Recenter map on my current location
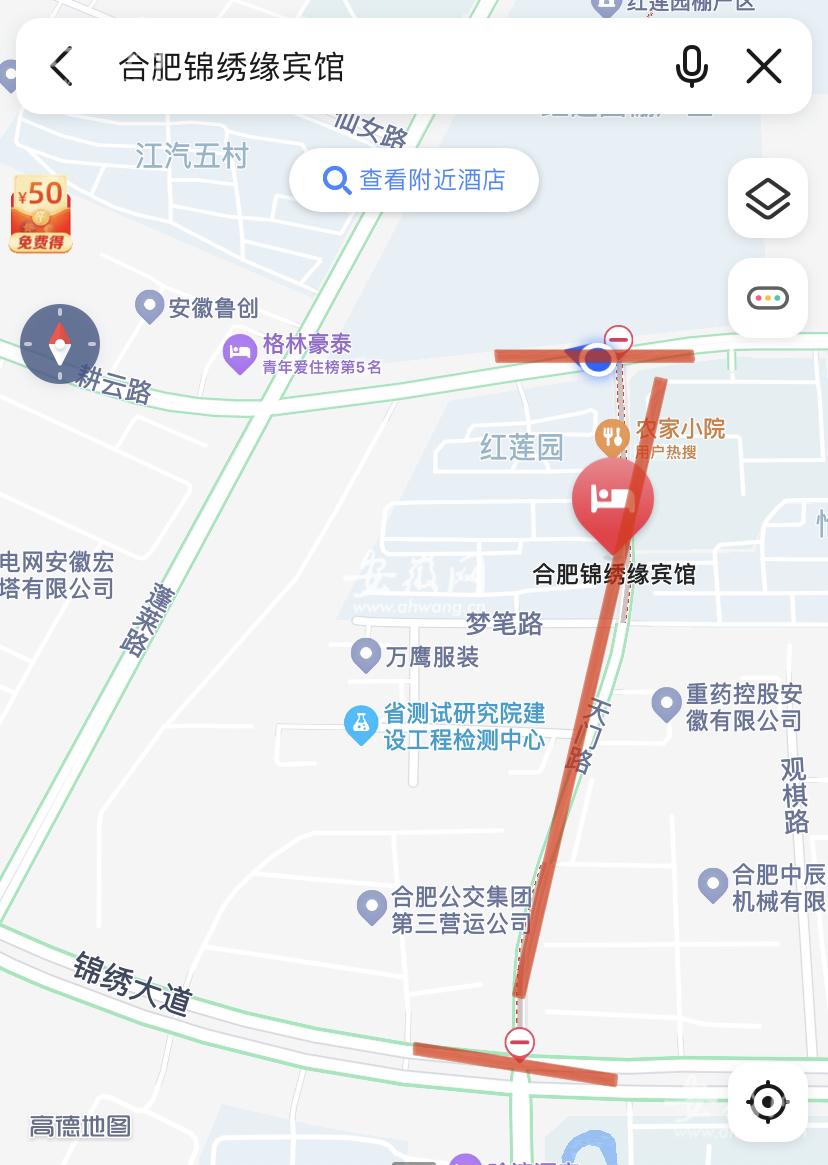 768,1102
